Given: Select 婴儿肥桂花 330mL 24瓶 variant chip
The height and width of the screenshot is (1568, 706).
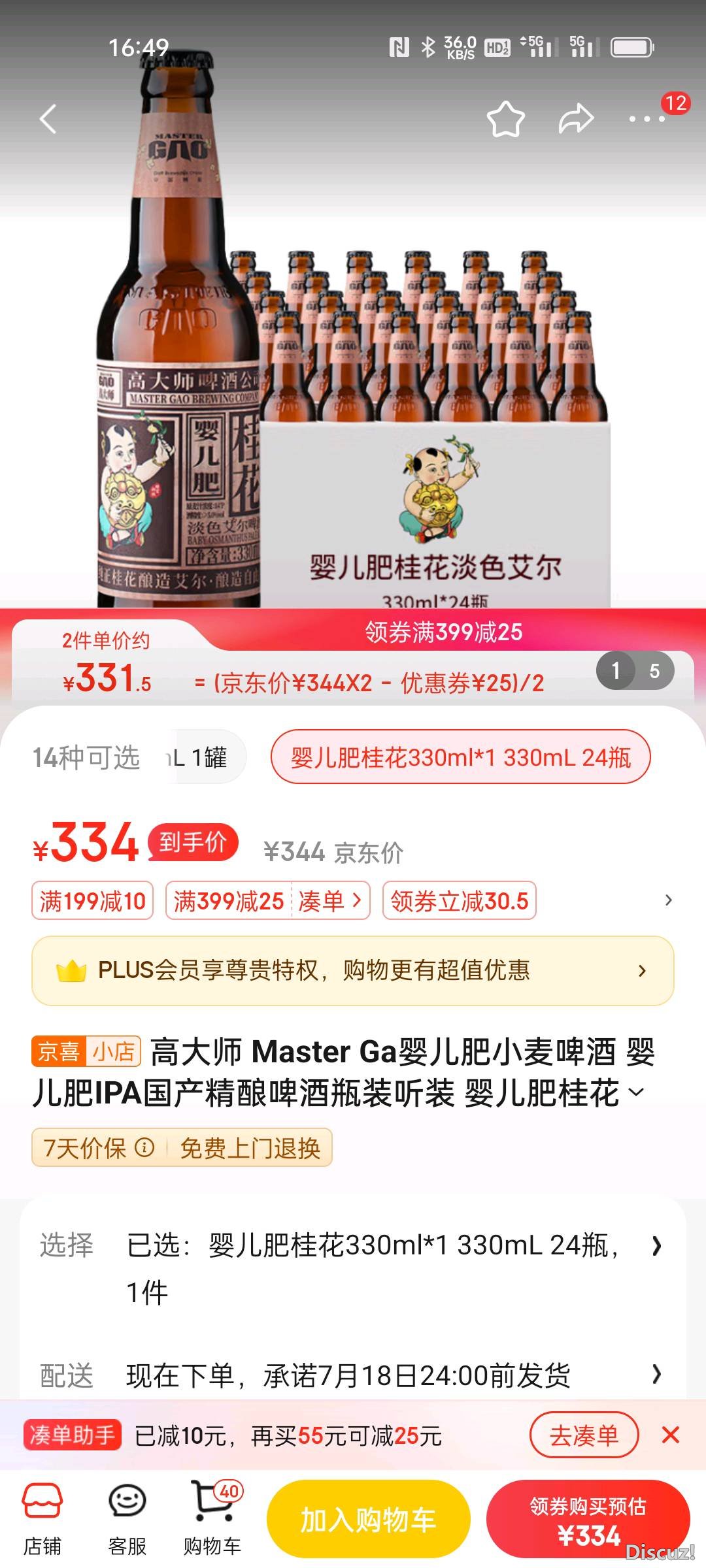Looking at the screenshot, I should coord(460,757).
